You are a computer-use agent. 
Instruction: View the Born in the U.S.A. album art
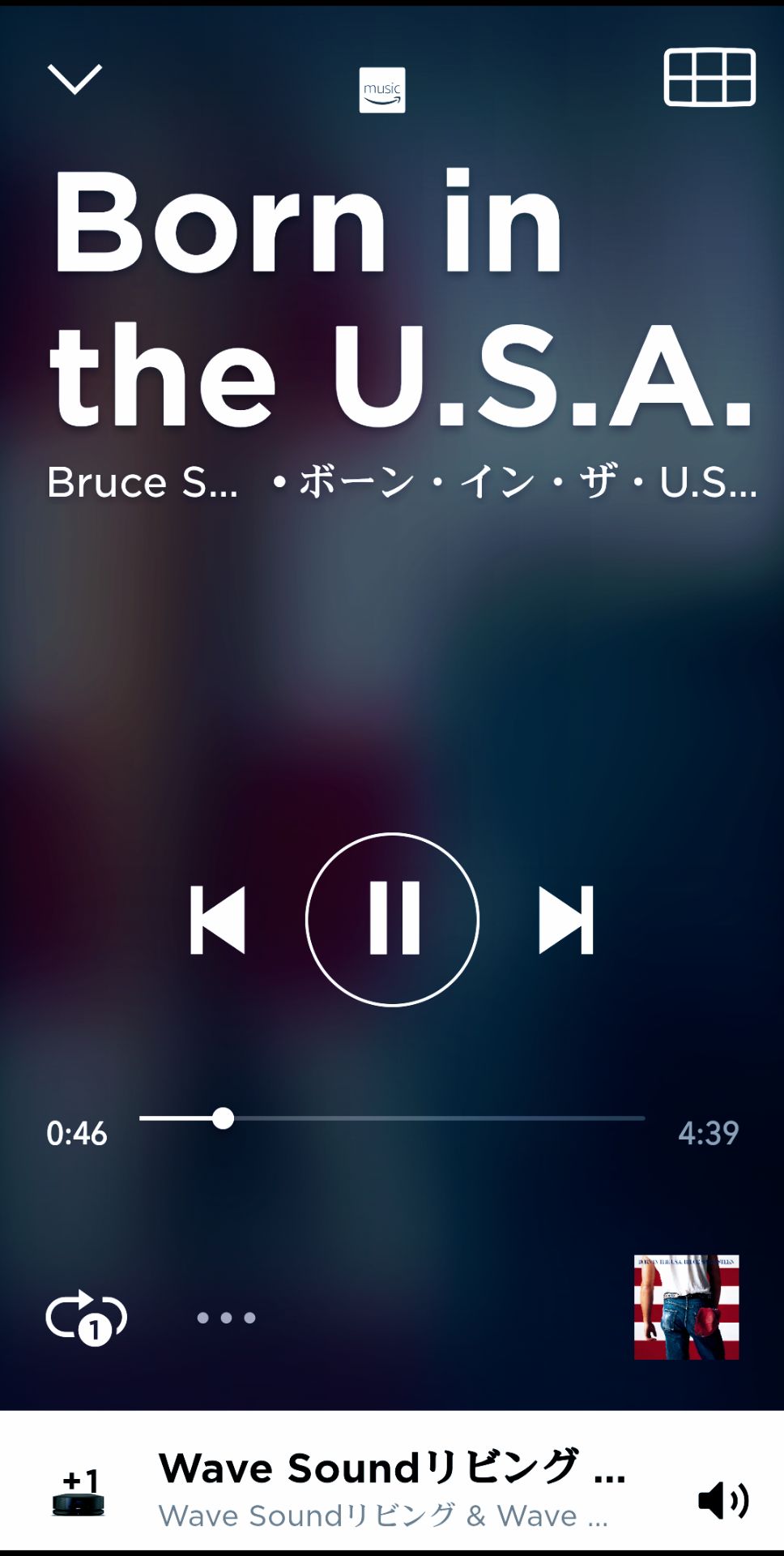tap(686, 1307)
